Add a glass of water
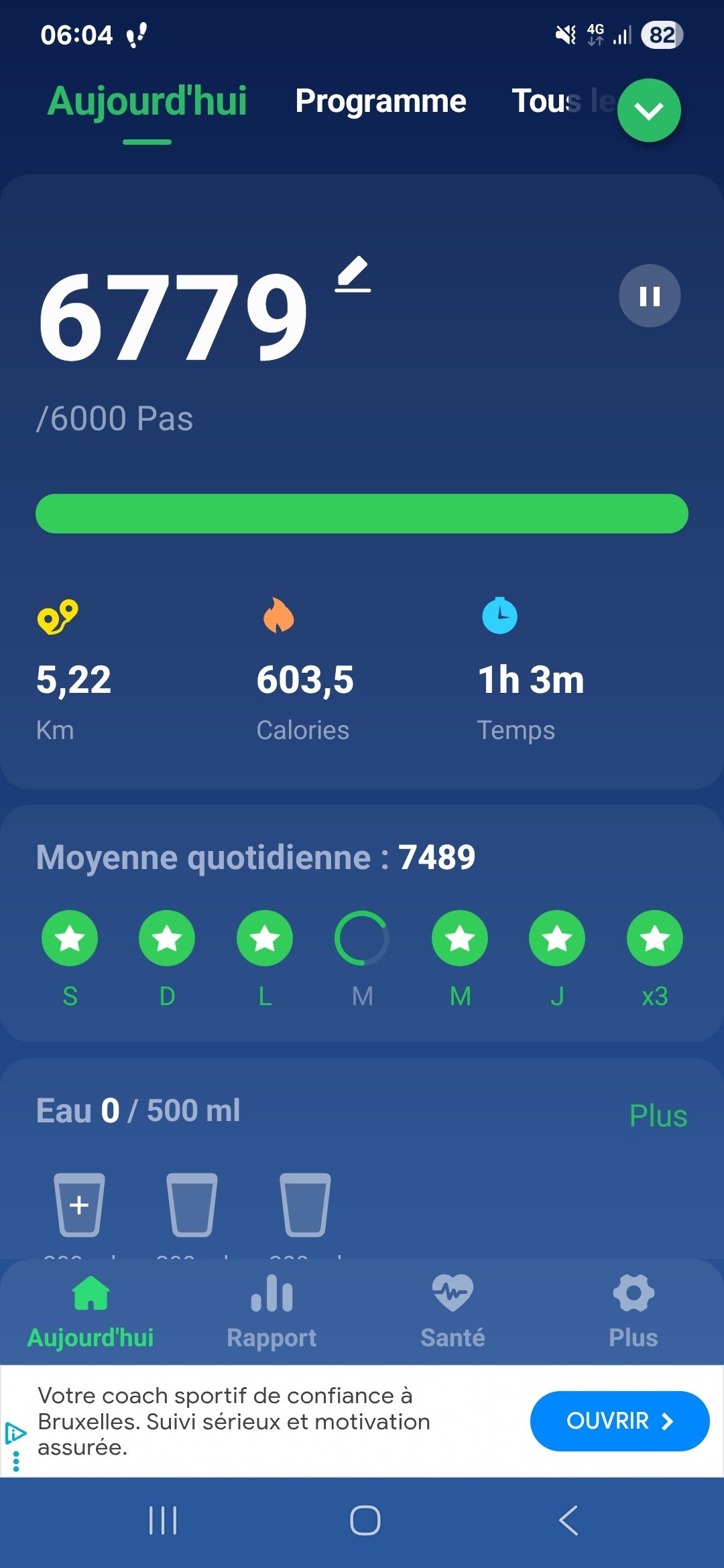Screen dimensions: 724x1568 click(x=79, y=1205)
